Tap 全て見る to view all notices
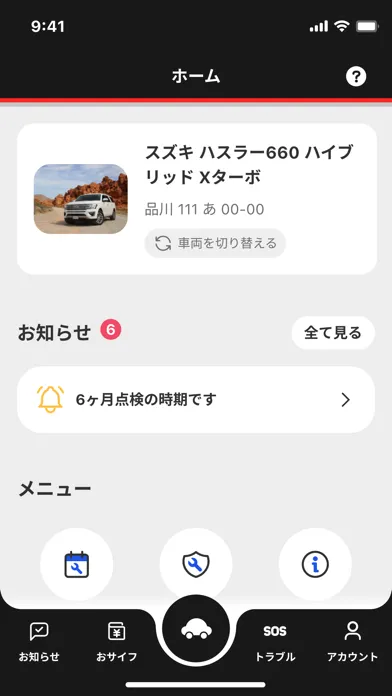This screenshot has width=392, height=696. tap(333, 333)
